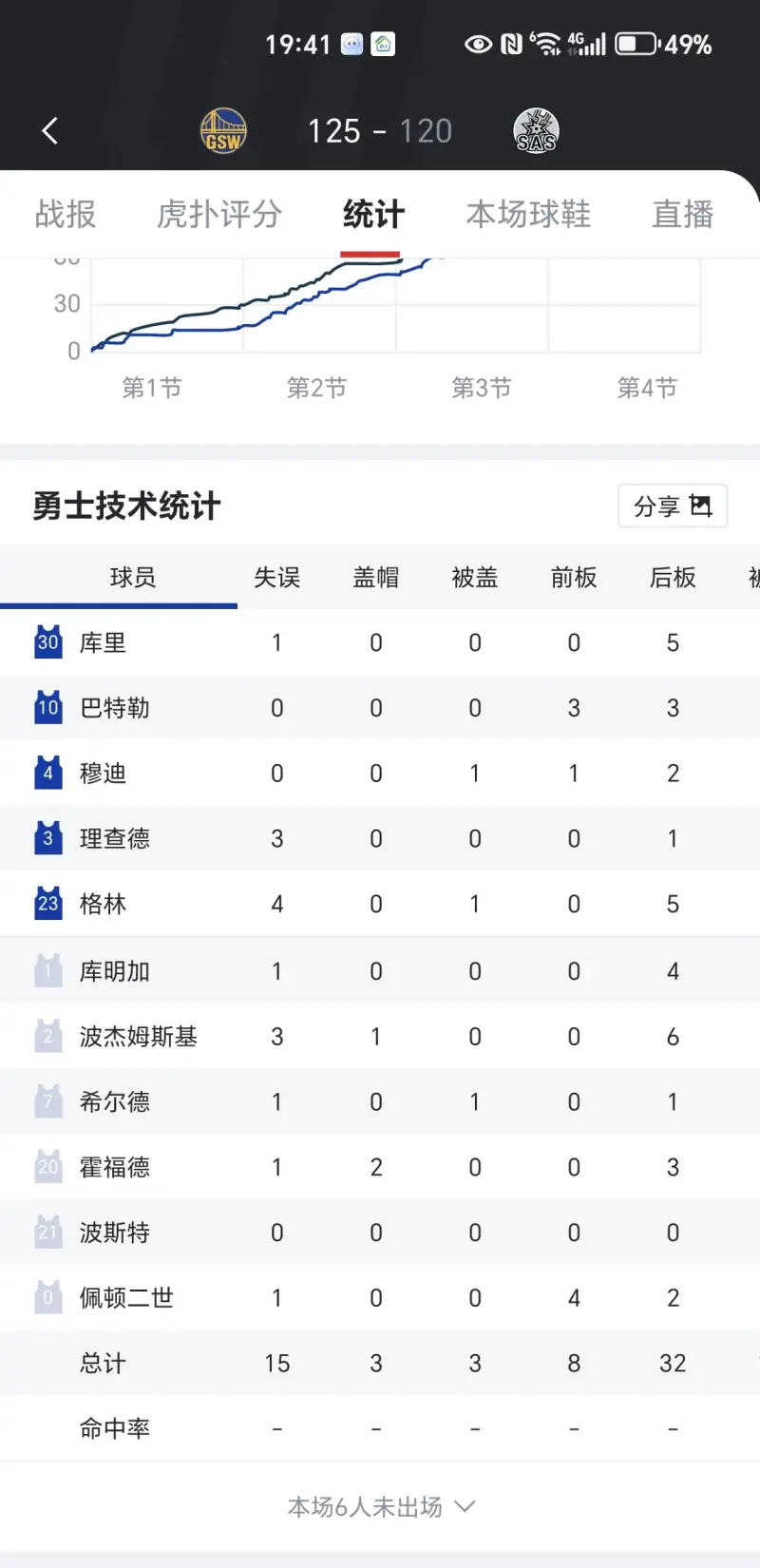View player 库明加 details
Image resolution: width=760 pixels, height=1568 pixels.
pos(114,971)
